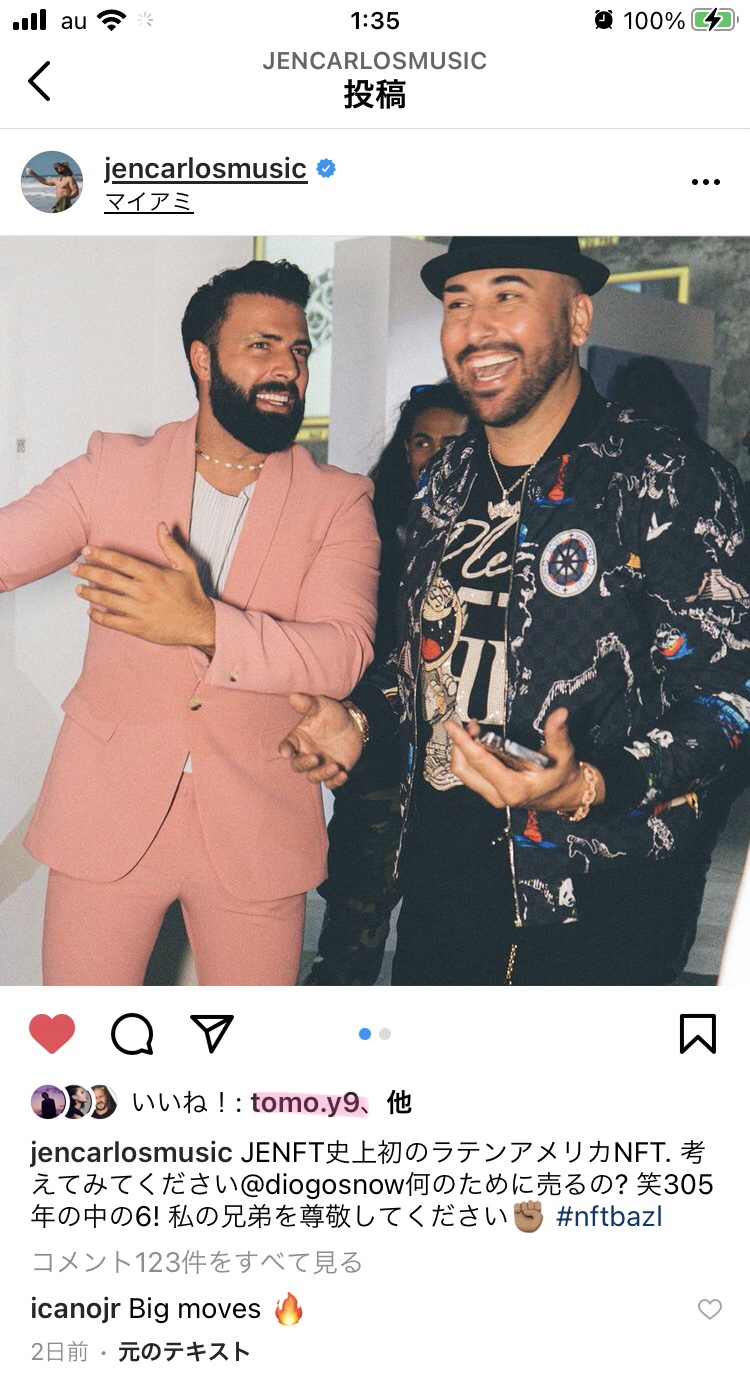Bookmark this post

click(x=698, y=1034)
